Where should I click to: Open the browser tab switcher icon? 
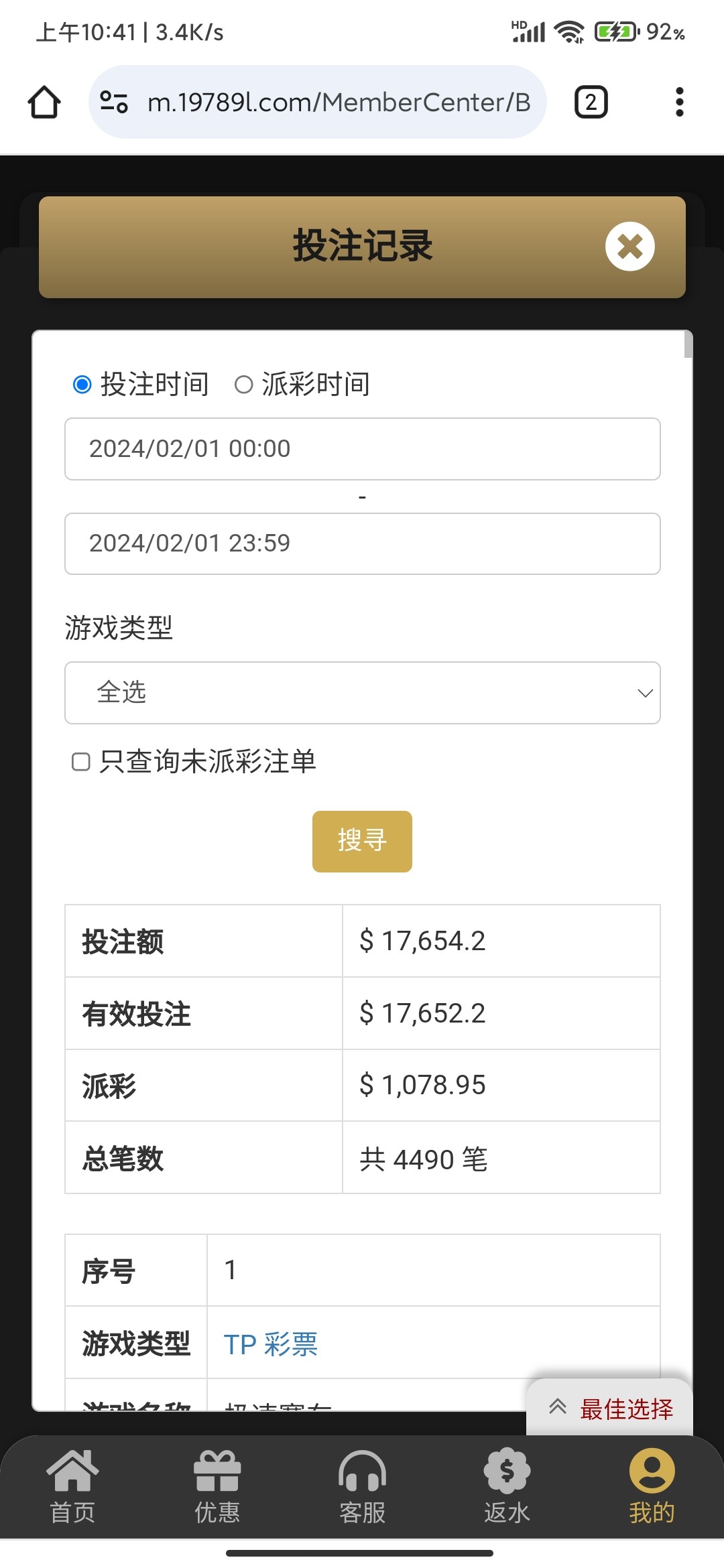pyautogui.click(x=591, y=102)
